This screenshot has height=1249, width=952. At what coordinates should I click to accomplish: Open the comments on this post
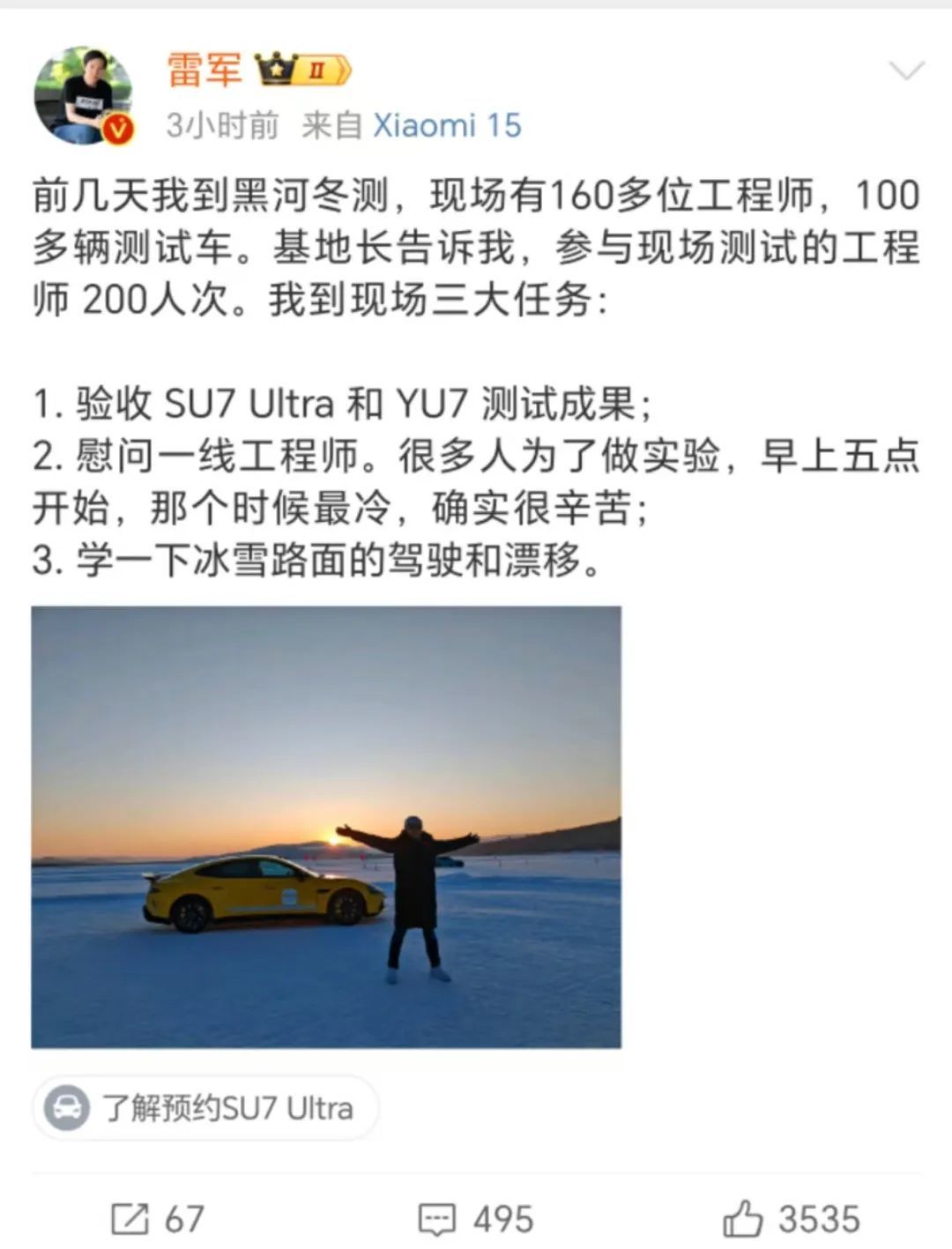pyautogui.click(x=476, y=1219)
